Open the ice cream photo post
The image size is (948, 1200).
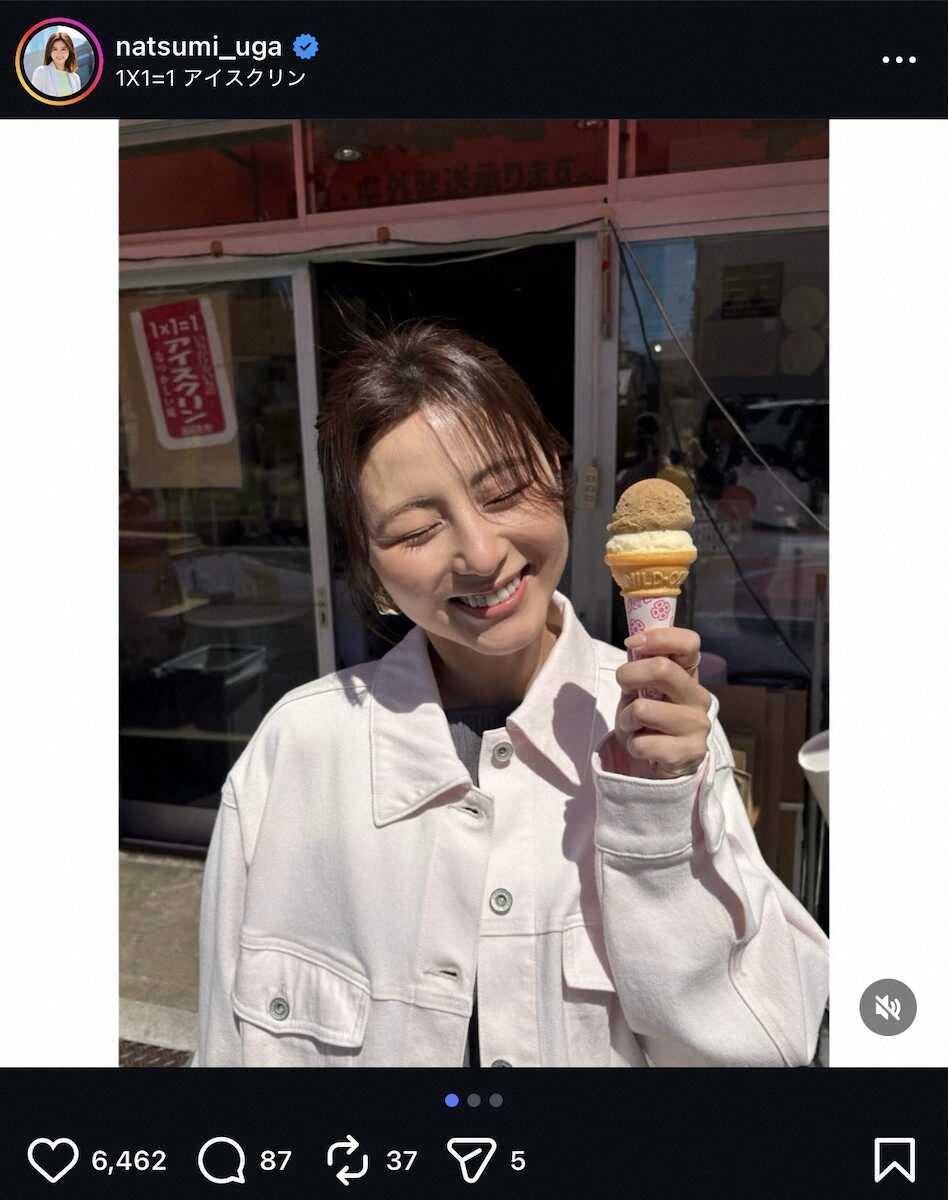(473, 592)
